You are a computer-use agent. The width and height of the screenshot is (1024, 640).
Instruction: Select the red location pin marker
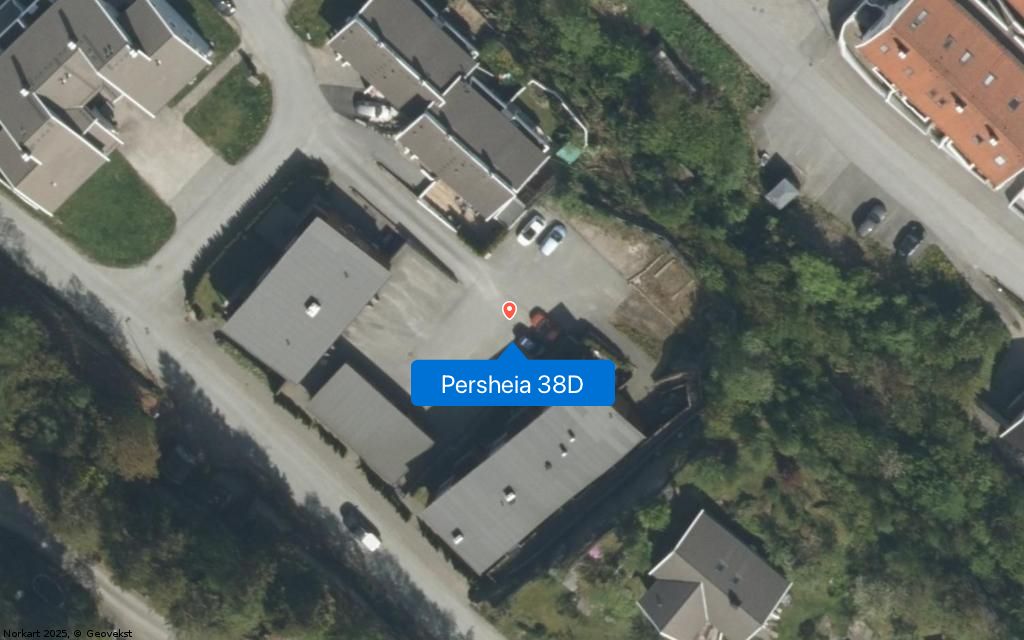coord(509,310)
